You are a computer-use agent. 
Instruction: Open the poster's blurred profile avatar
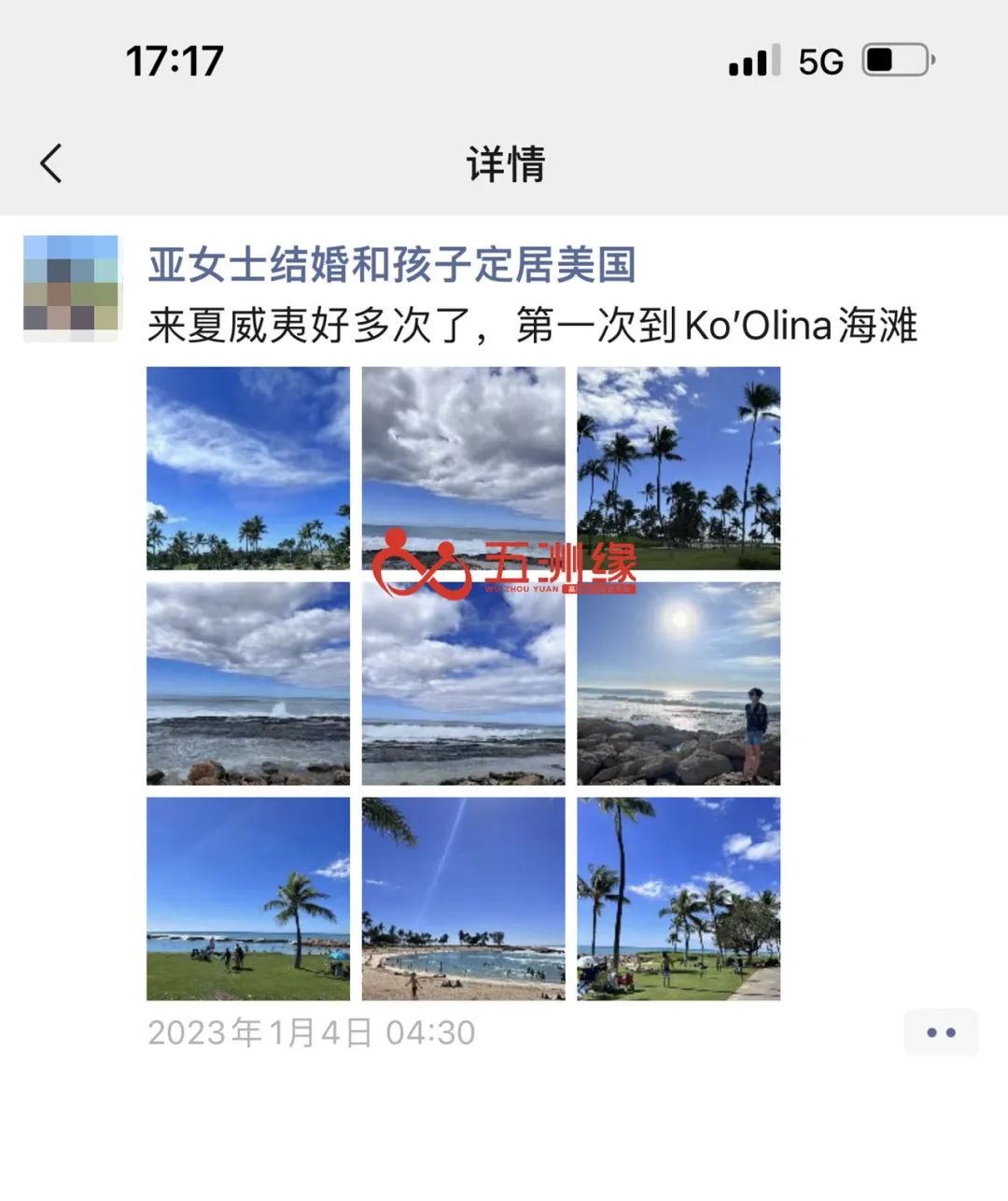tap(72, 288)
